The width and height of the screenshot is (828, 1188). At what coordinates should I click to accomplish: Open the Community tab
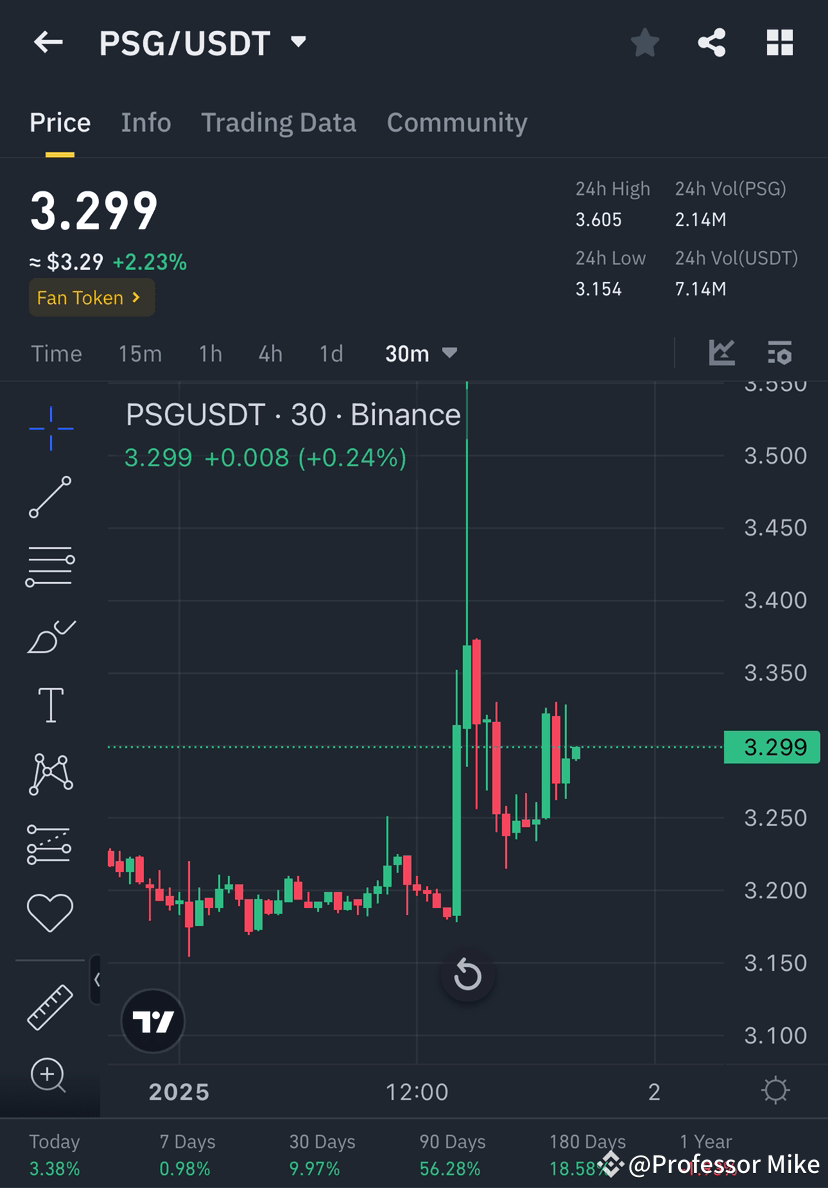(457, 122)
